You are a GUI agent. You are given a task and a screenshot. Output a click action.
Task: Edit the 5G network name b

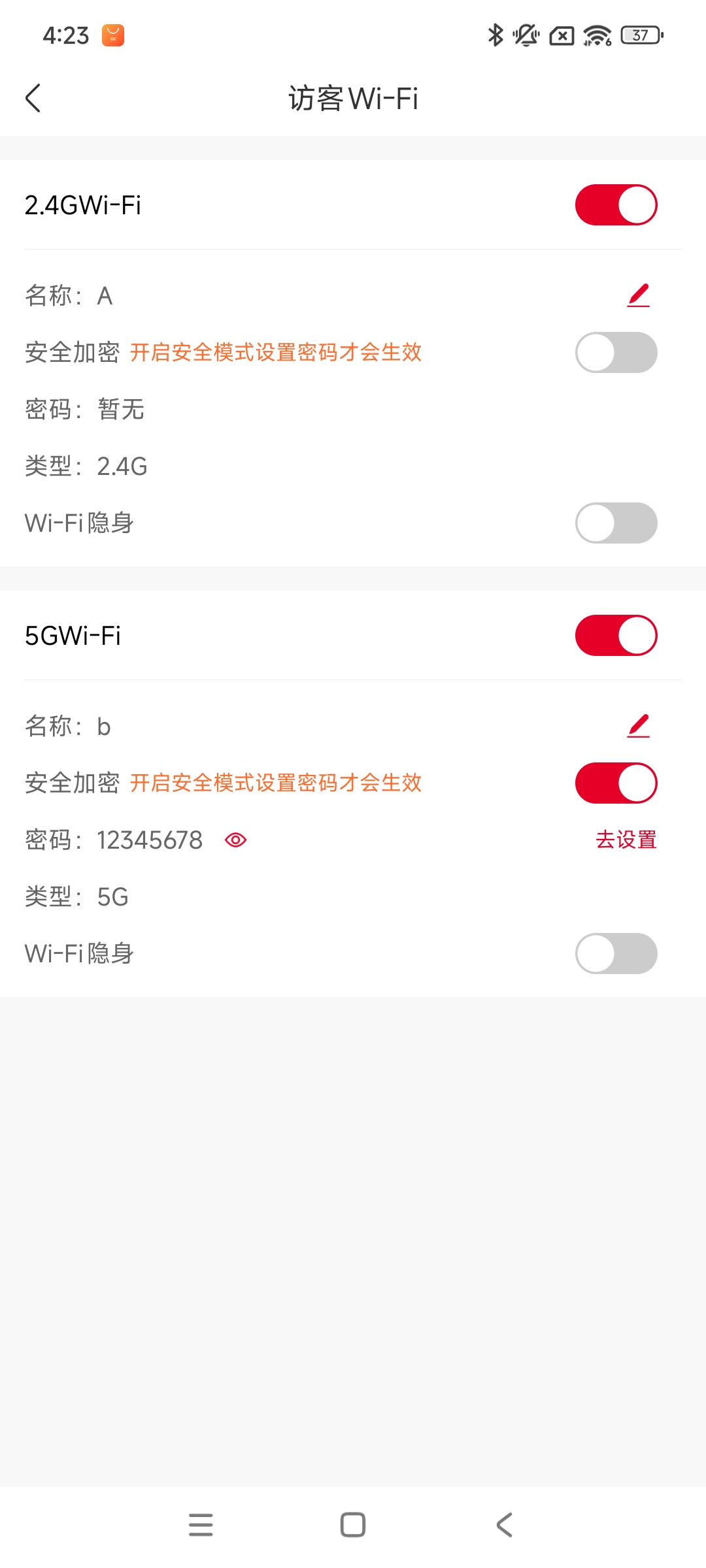pos(638,726)
